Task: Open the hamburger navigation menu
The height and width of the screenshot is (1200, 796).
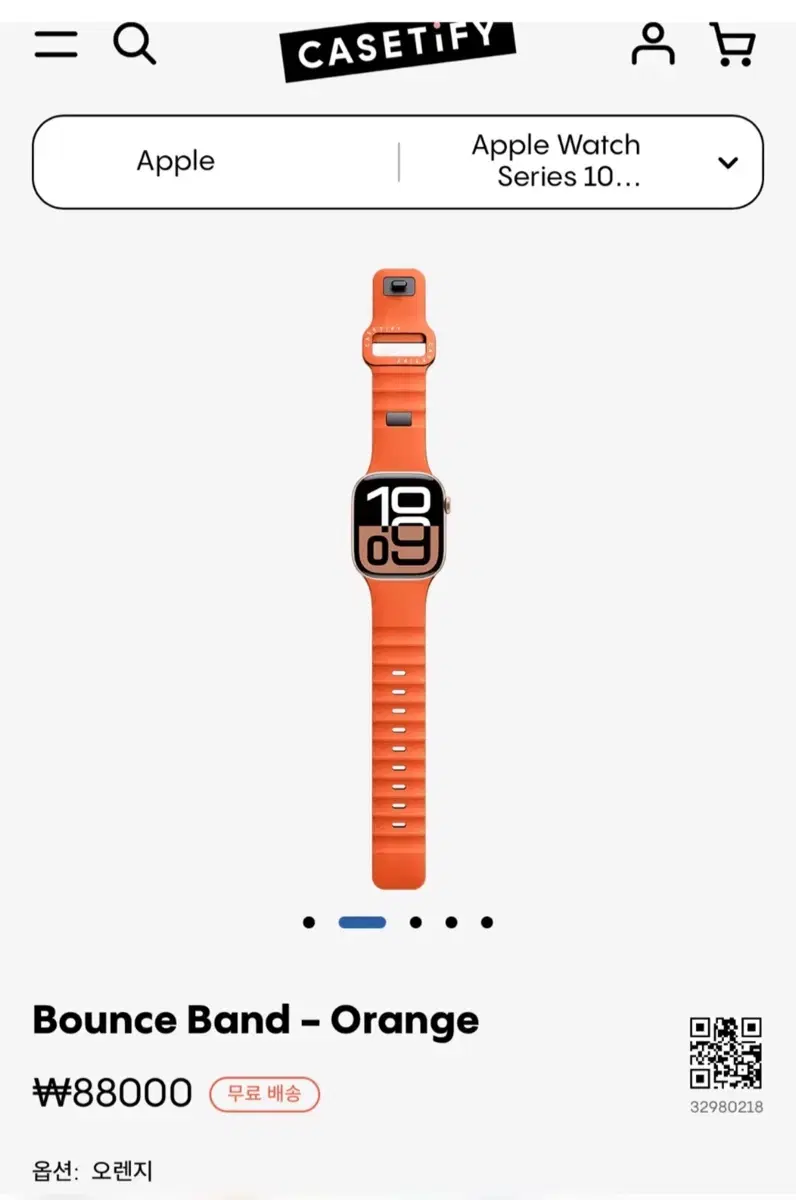Action: click(56, 45)
